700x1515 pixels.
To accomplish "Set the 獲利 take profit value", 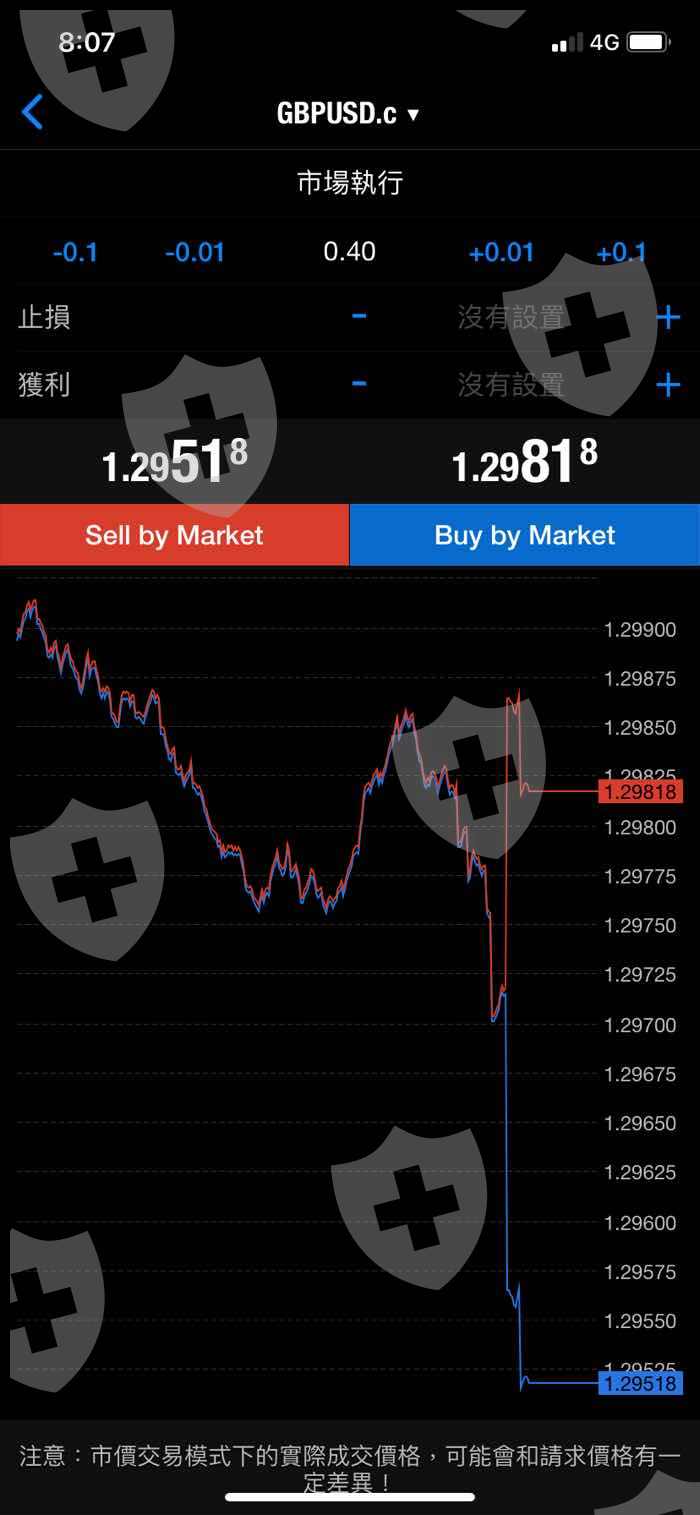I will point(511,385).
